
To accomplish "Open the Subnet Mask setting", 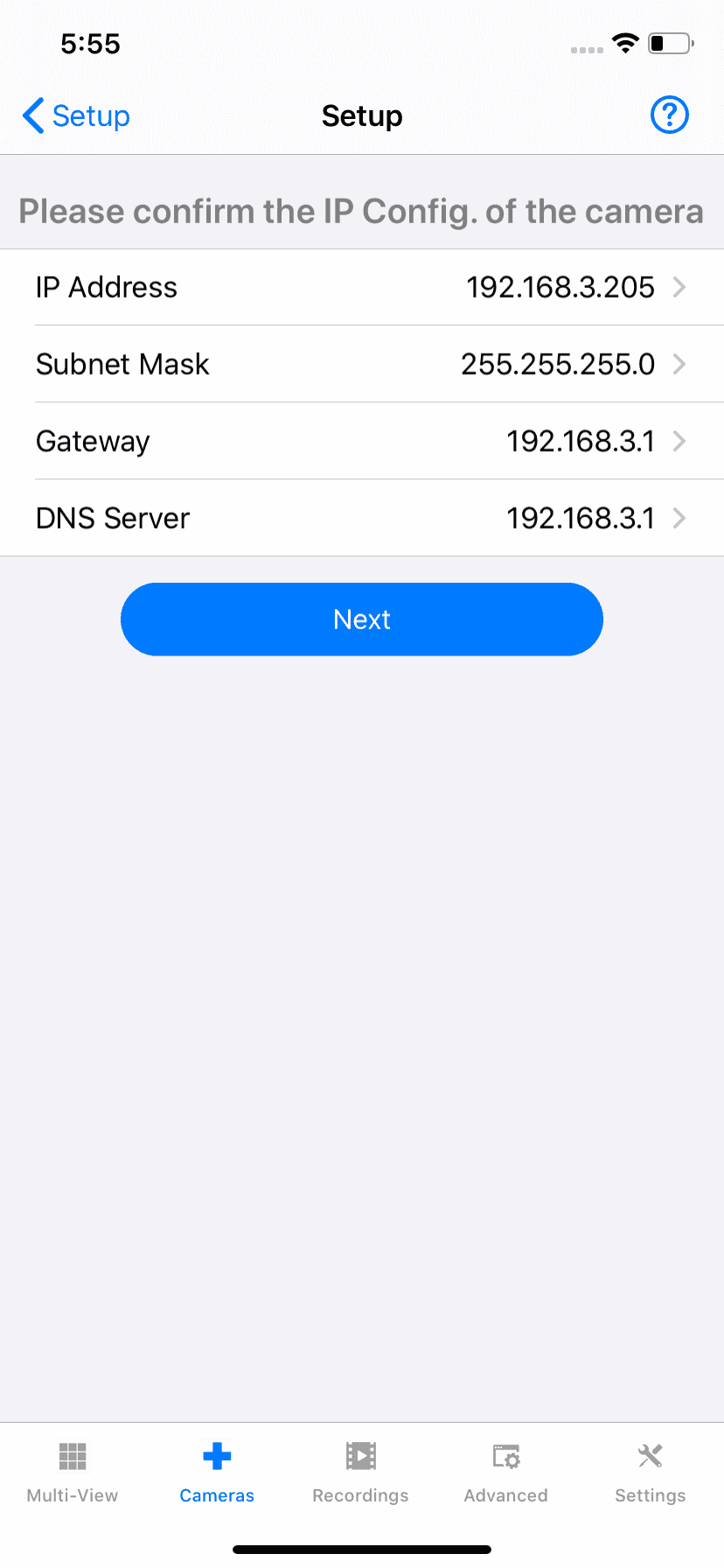I will [x=362, y=364].
